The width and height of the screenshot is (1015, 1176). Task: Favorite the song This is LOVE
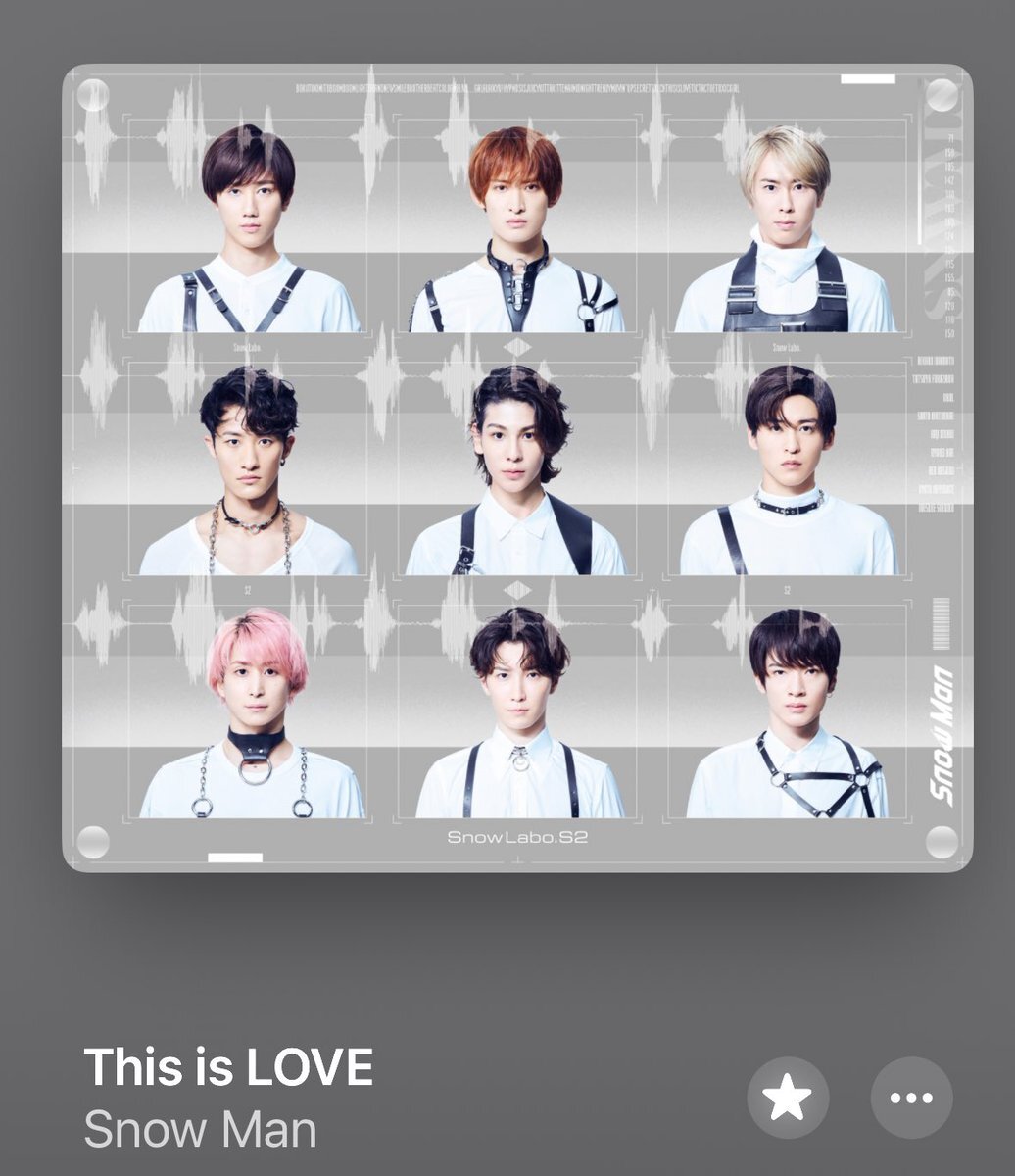coord(788,1098)
